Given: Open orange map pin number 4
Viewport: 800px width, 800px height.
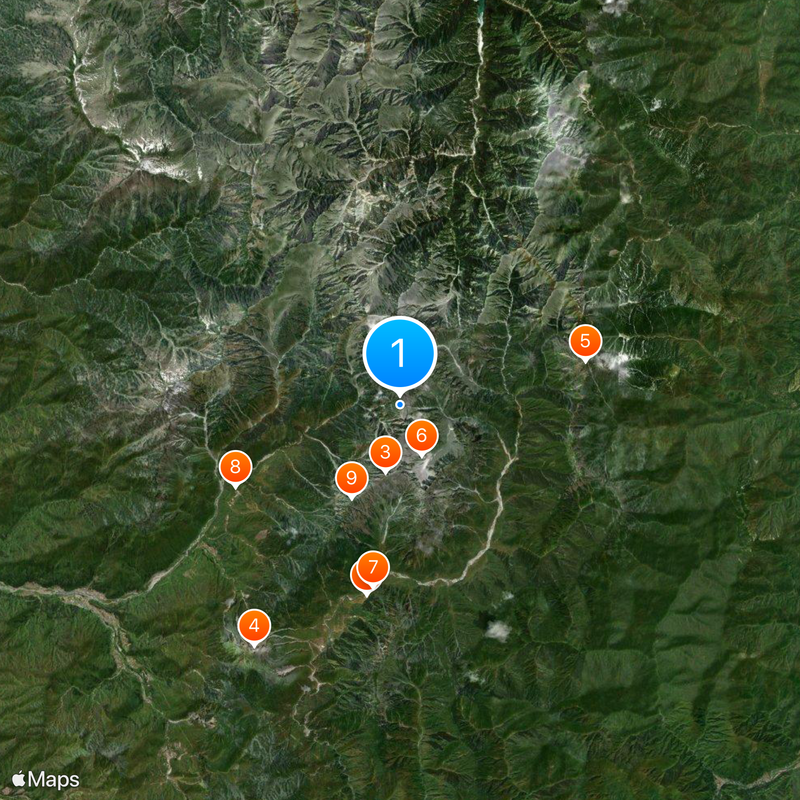Looking at the screenshot, I should pyautogui.click(x=254, y=626).
